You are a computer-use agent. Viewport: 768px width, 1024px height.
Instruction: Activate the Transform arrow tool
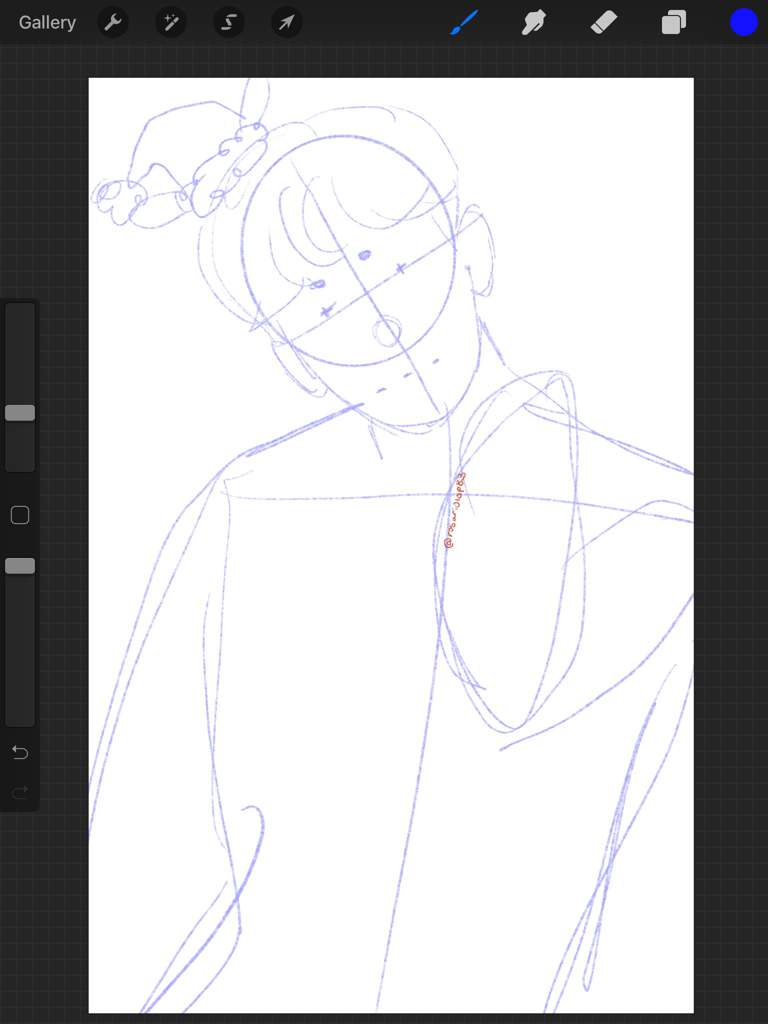tap(287, 22)
